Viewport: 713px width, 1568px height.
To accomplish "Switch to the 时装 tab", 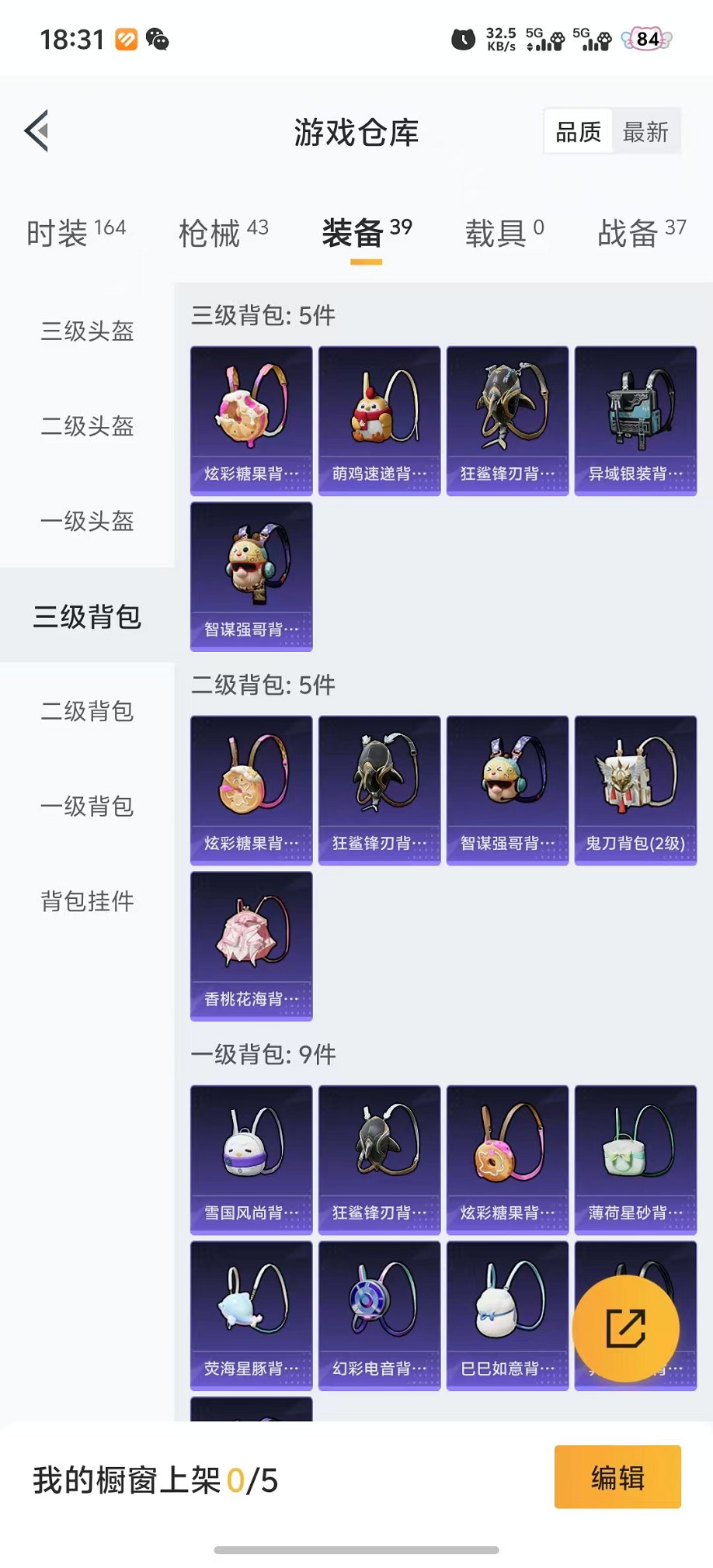I will pyautogui.click(x=75, y=231).
